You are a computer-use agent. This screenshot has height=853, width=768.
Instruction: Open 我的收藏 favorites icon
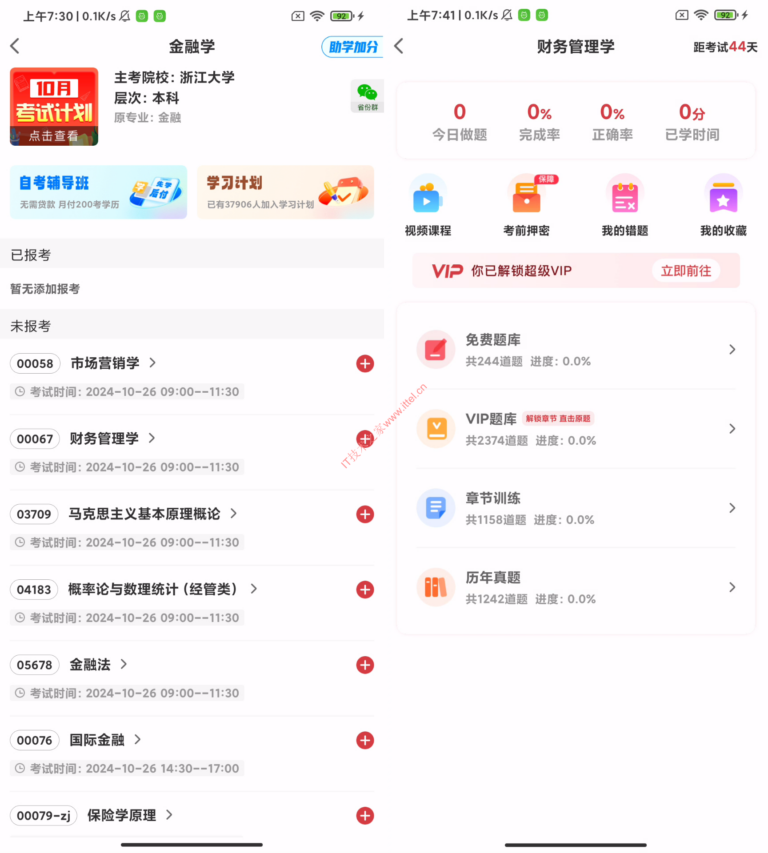tap(722, 197)
